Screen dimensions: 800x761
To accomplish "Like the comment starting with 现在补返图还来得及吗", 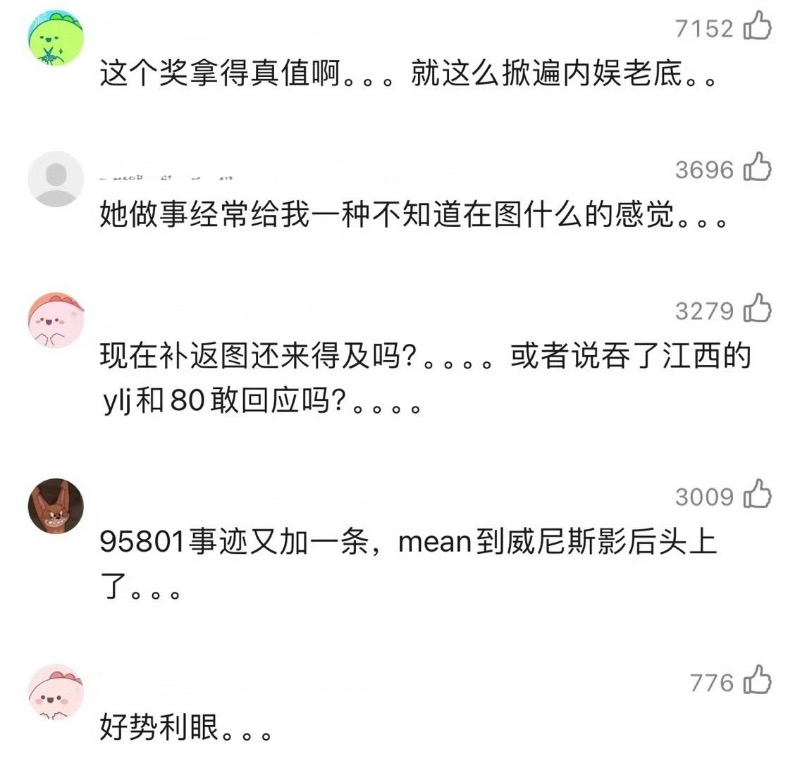I will tap(757, 309).
